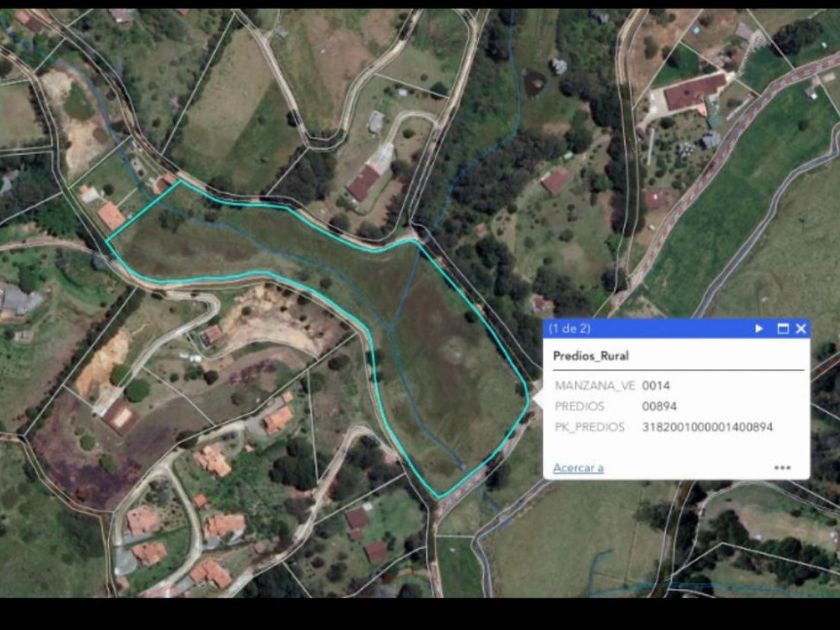Open the popup's more options menu
The width and height of the screenshot is (840, 630).
tap(782, 467)
